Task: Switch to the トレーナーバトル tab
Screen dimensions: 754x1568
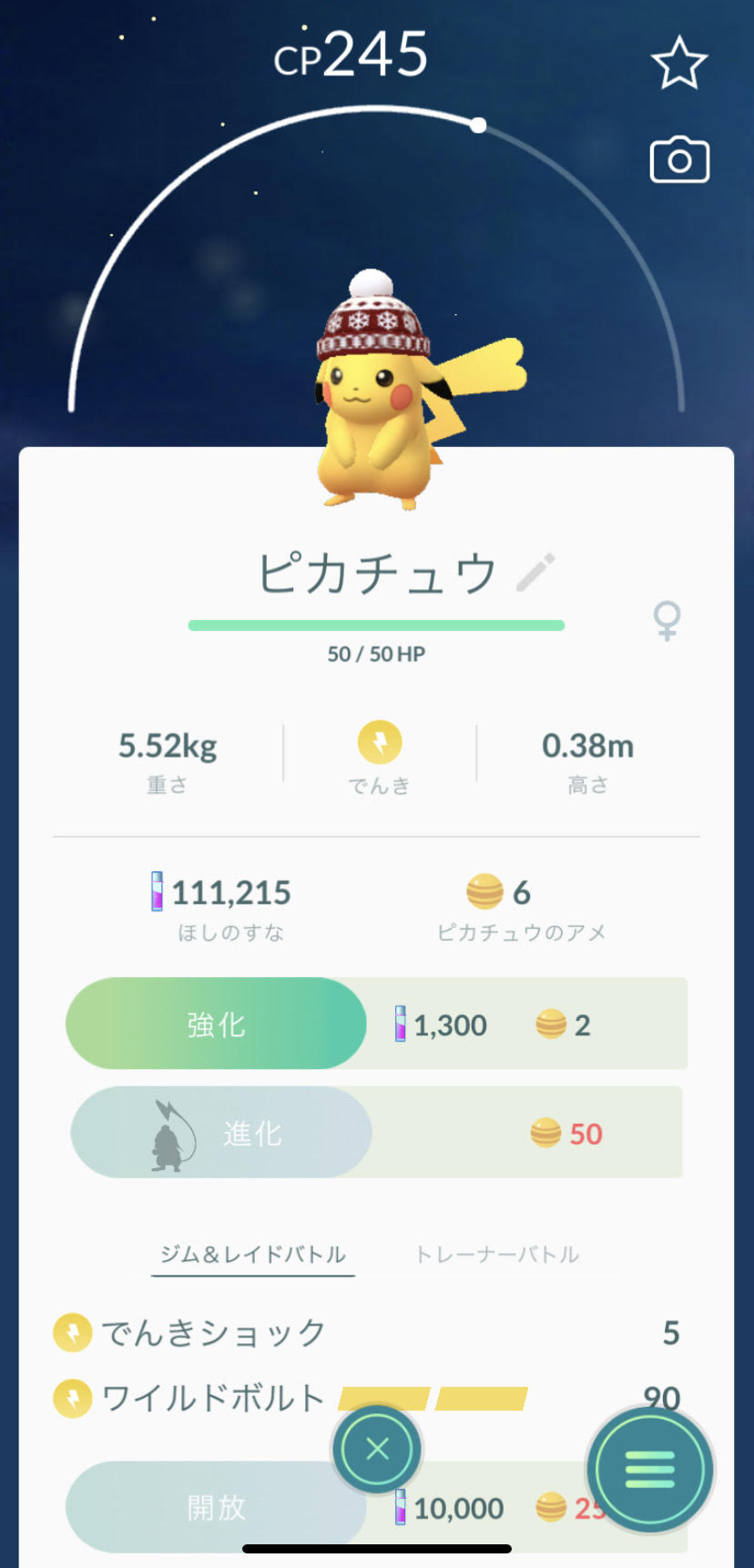Action: coord(497,1255)
